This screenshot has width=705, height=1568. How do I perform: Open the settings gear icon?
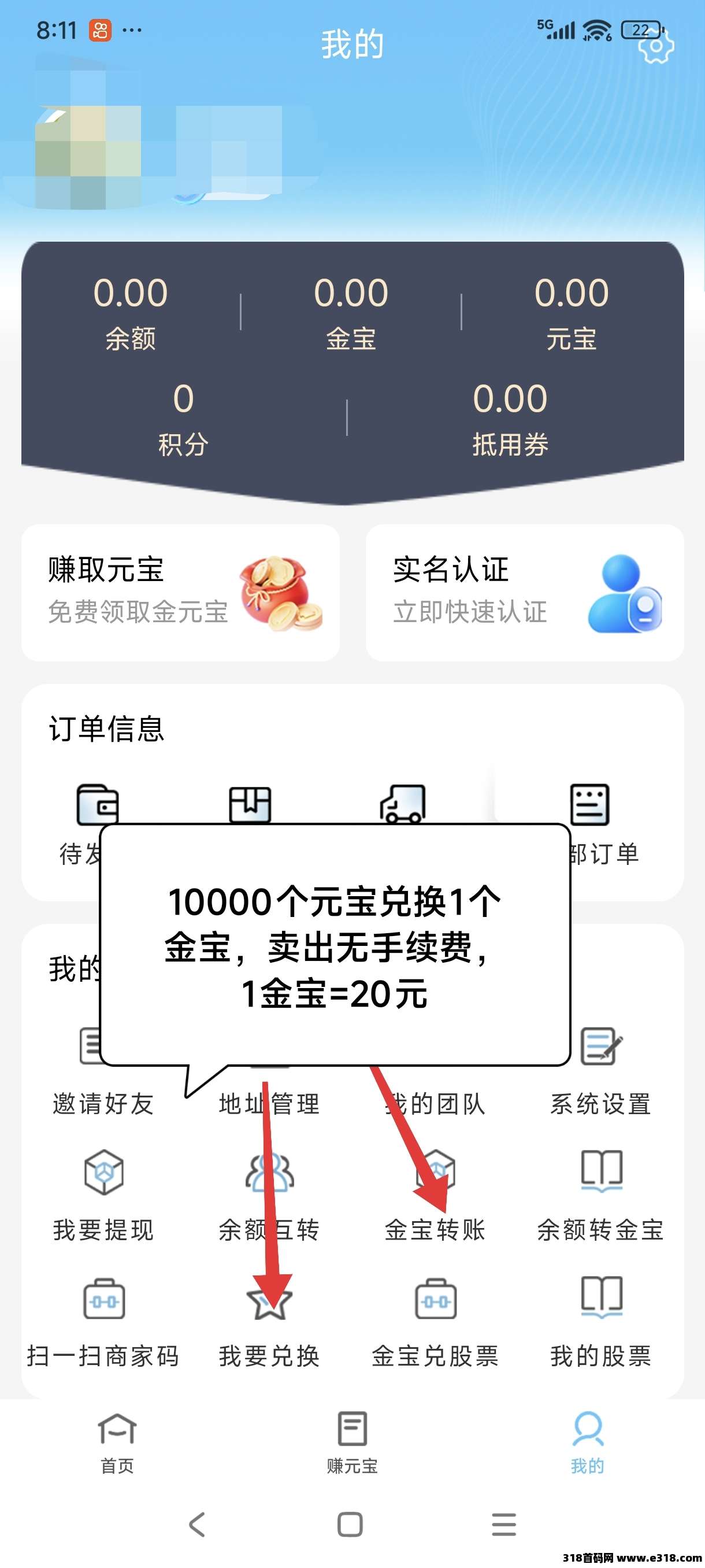click(x=656, y=46)
